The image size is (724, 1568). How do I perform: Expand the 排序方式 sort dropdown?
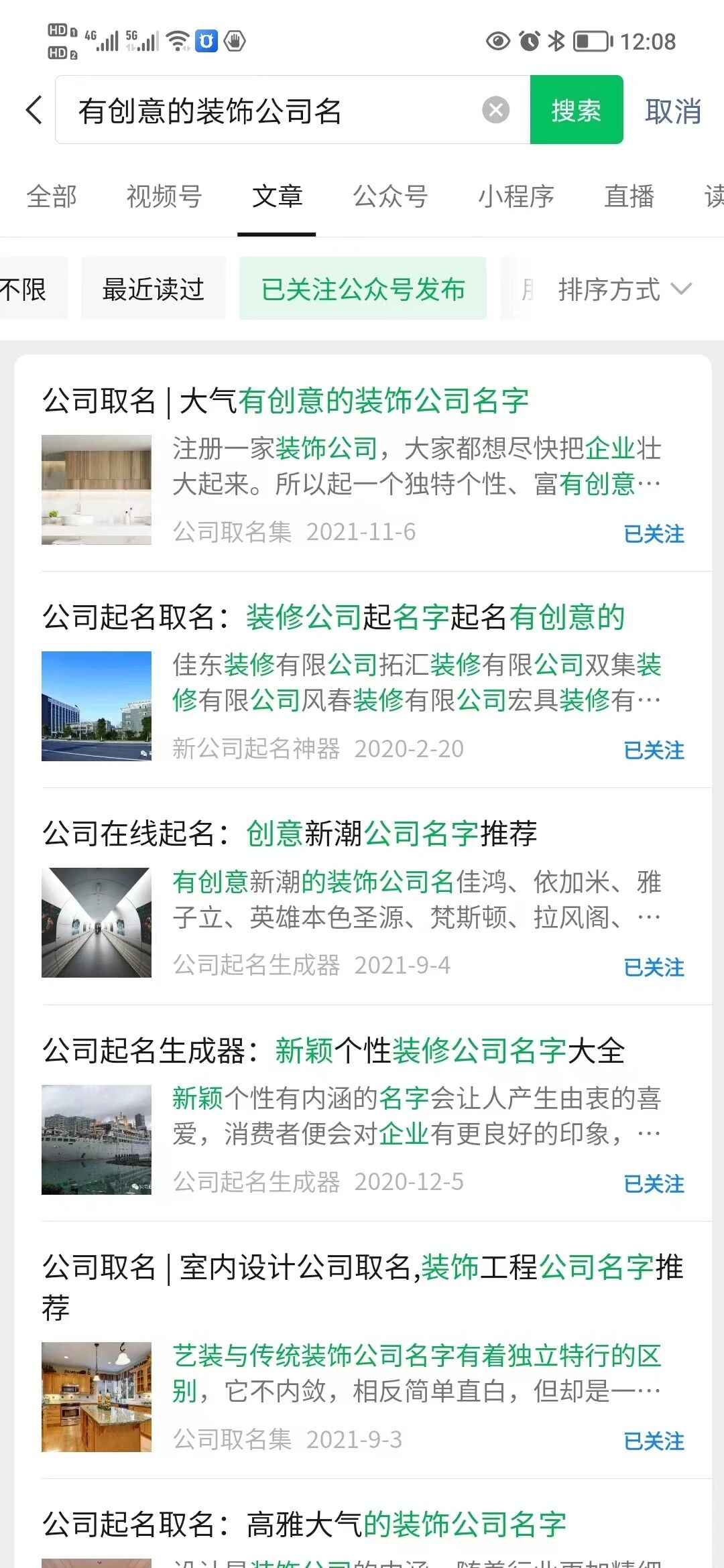pos(623,289)
